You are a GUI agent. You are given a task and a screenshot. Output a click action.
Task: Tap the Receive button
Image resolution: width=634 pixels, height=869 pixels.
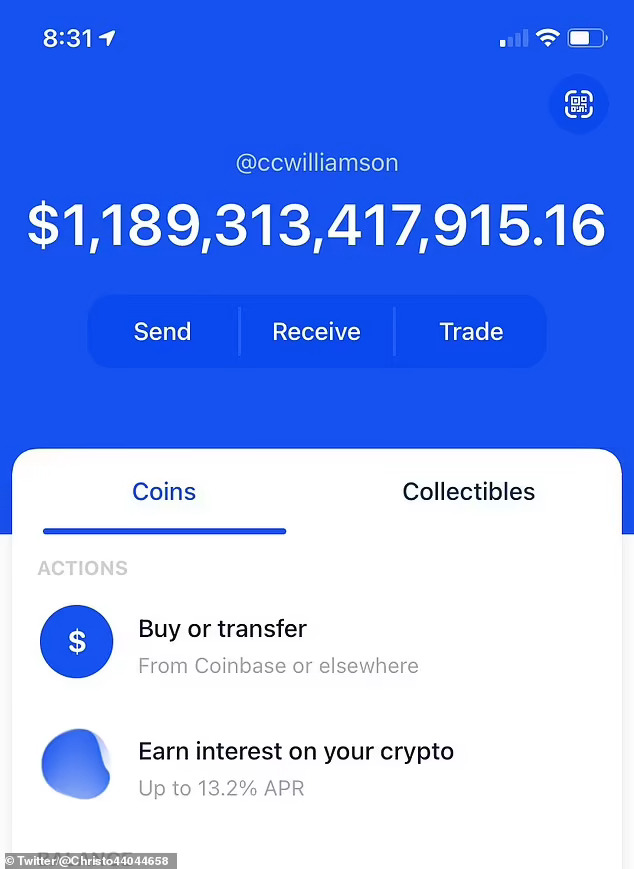pyautogui.click(x=316, y=332)
